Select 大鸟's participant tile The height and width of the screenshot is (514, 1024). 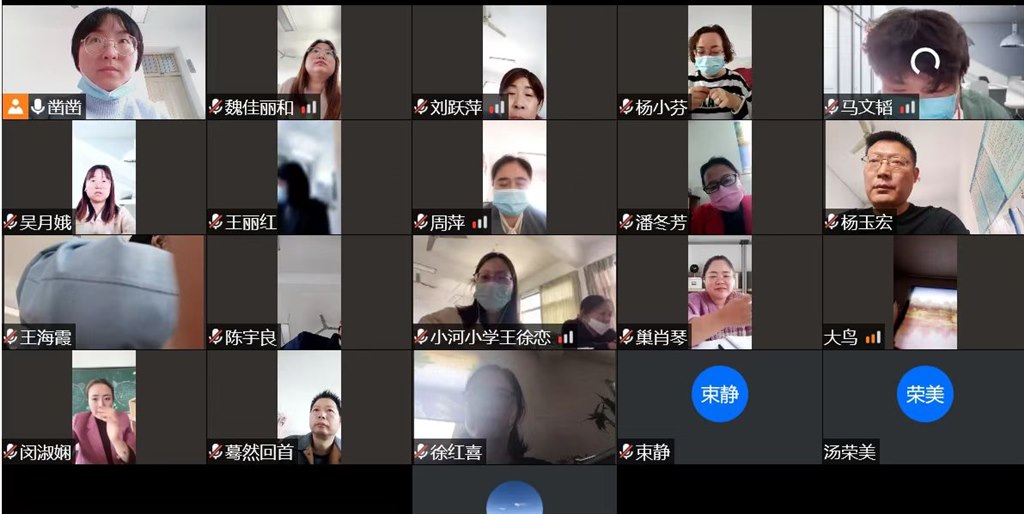[x=924, y=290]
